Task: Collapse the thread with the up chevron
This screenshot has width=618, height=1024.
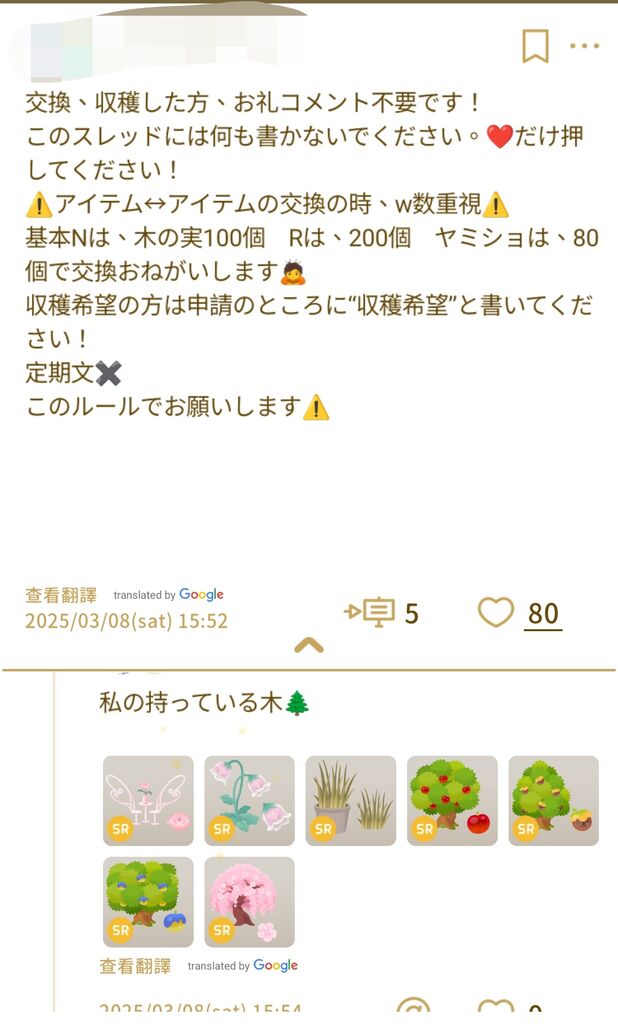Action: coord(309,645)
